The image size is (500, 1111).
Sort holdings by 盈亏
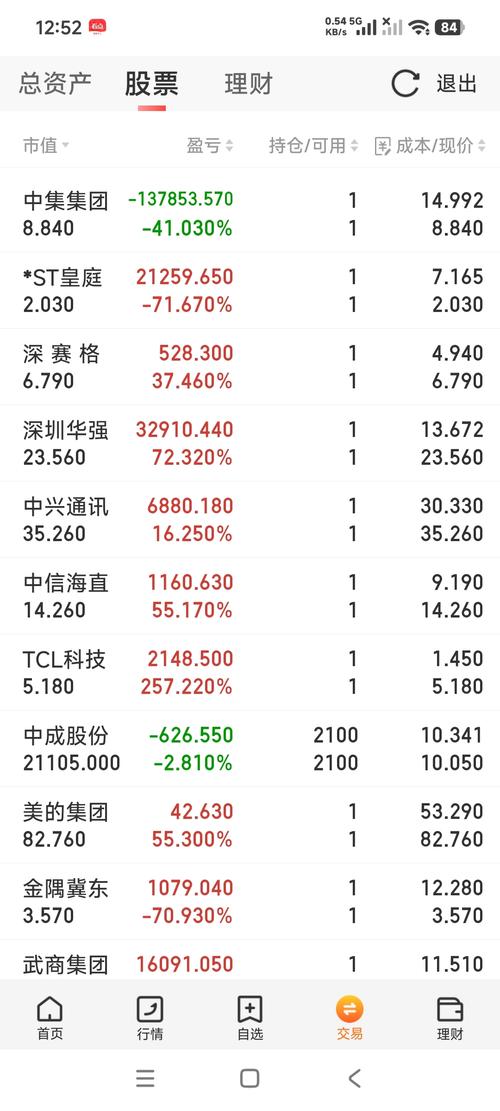[x=210, y=146]
